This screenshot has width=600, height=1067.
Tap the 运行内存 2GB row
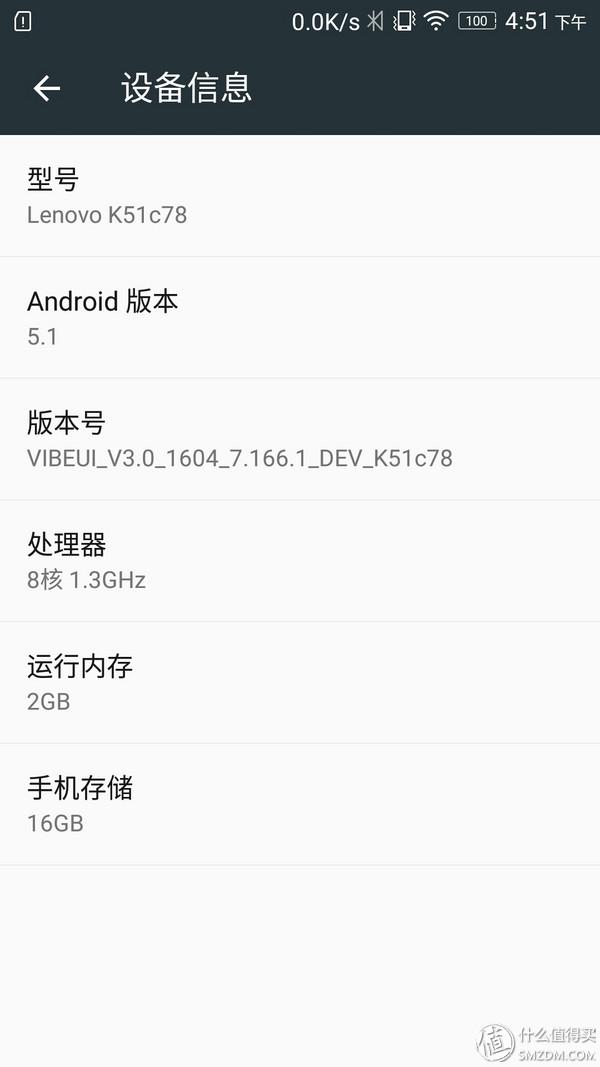pos(300,683)
